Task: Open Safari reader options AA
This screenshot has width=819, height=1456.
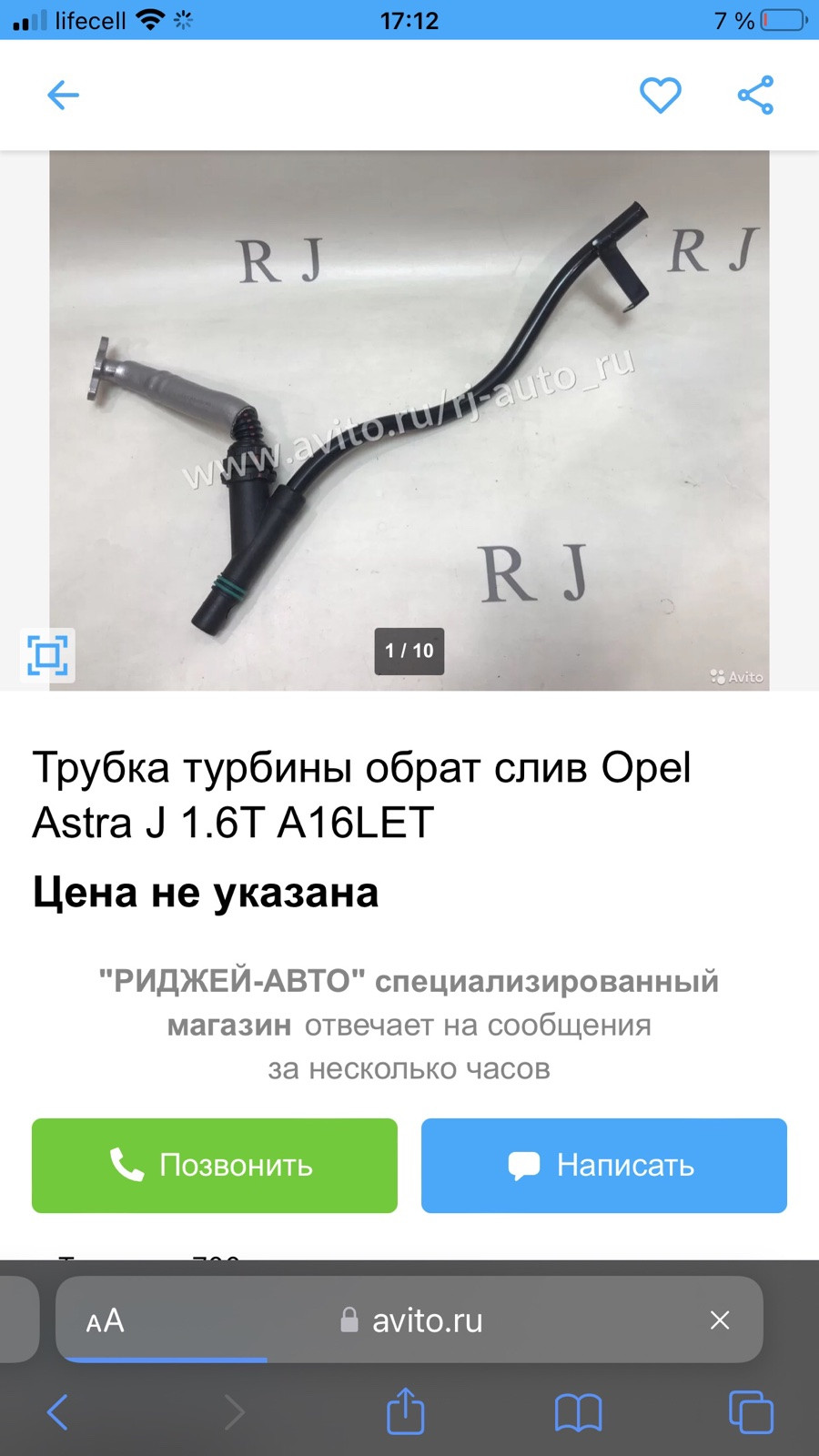Action: pyautogui.click(x=105, y=1320)
